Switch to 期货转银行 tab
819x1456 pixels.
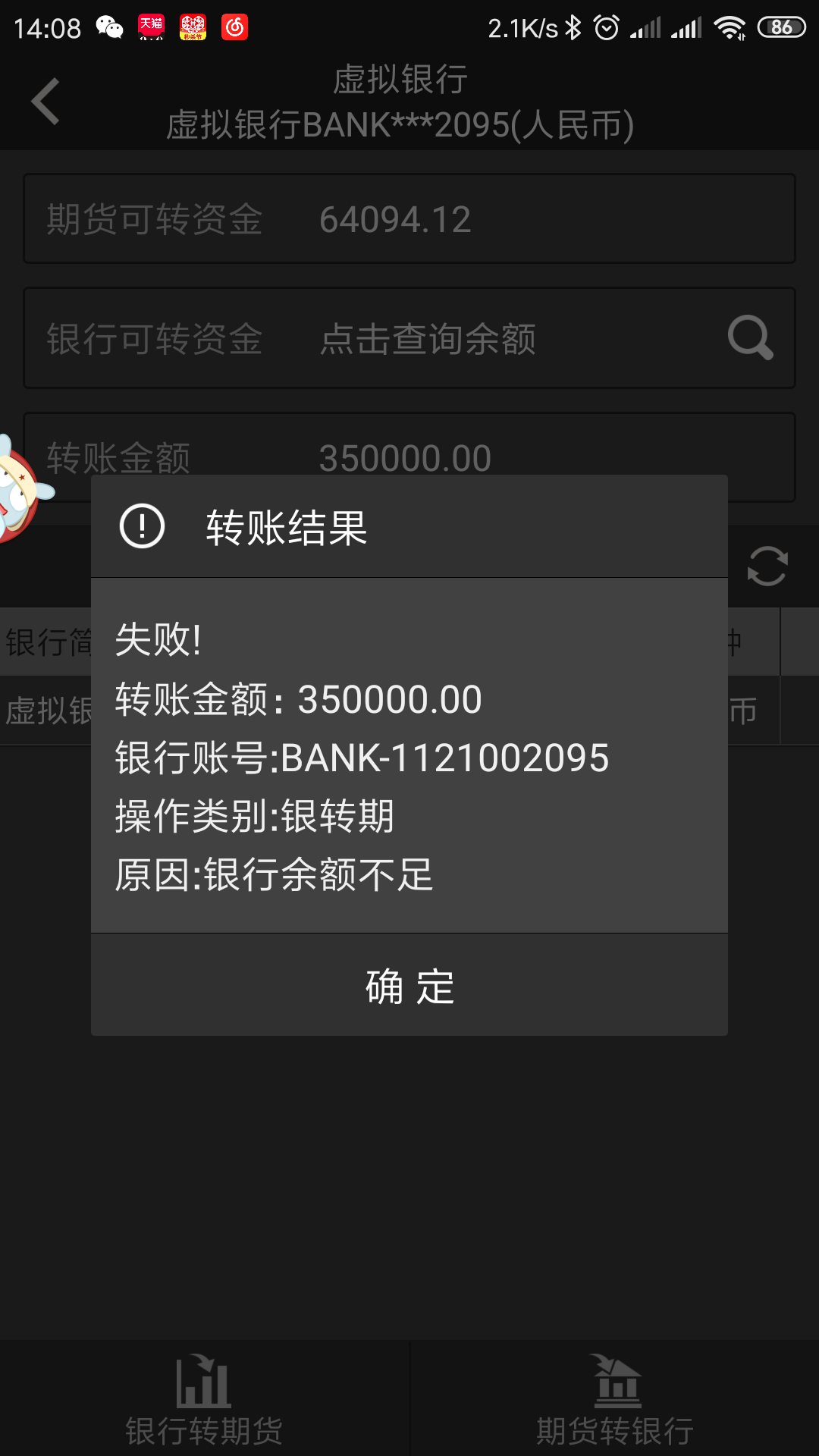click(x=614, y=1400)
